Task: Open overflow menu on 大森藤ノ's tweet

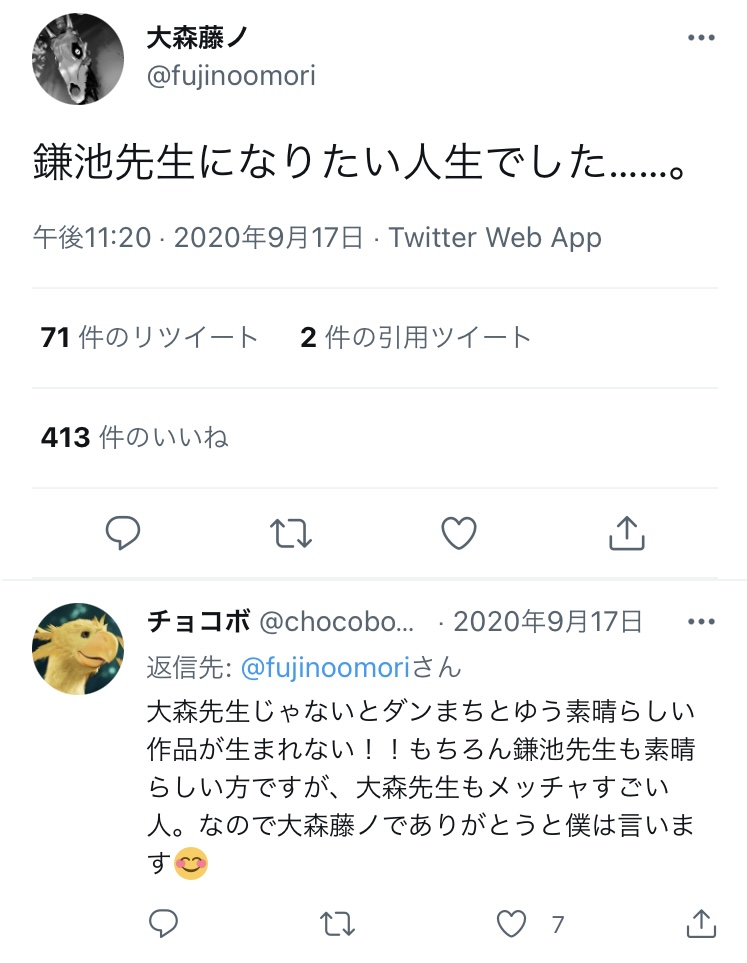Action: click(x=702, y=38)
